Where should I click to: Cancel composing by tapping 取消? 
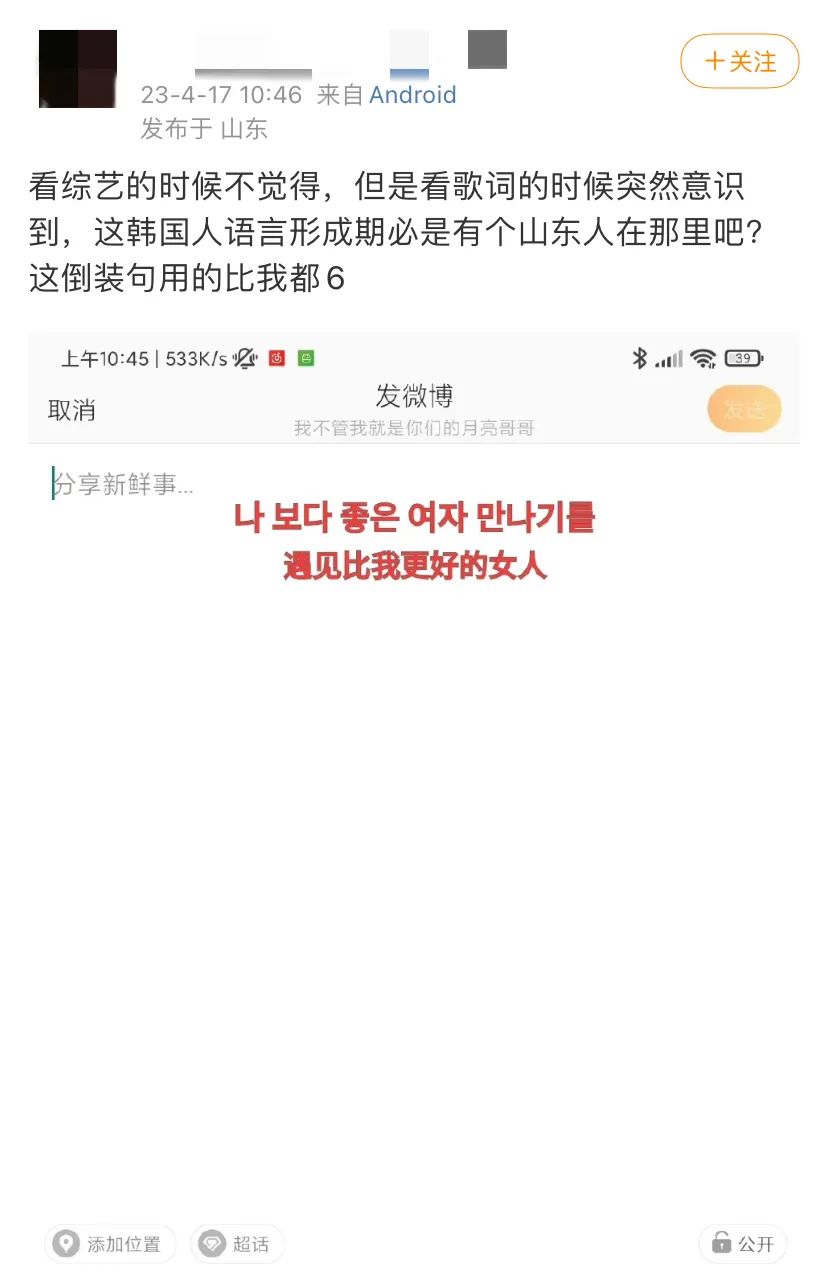click(x=70, y=409)
